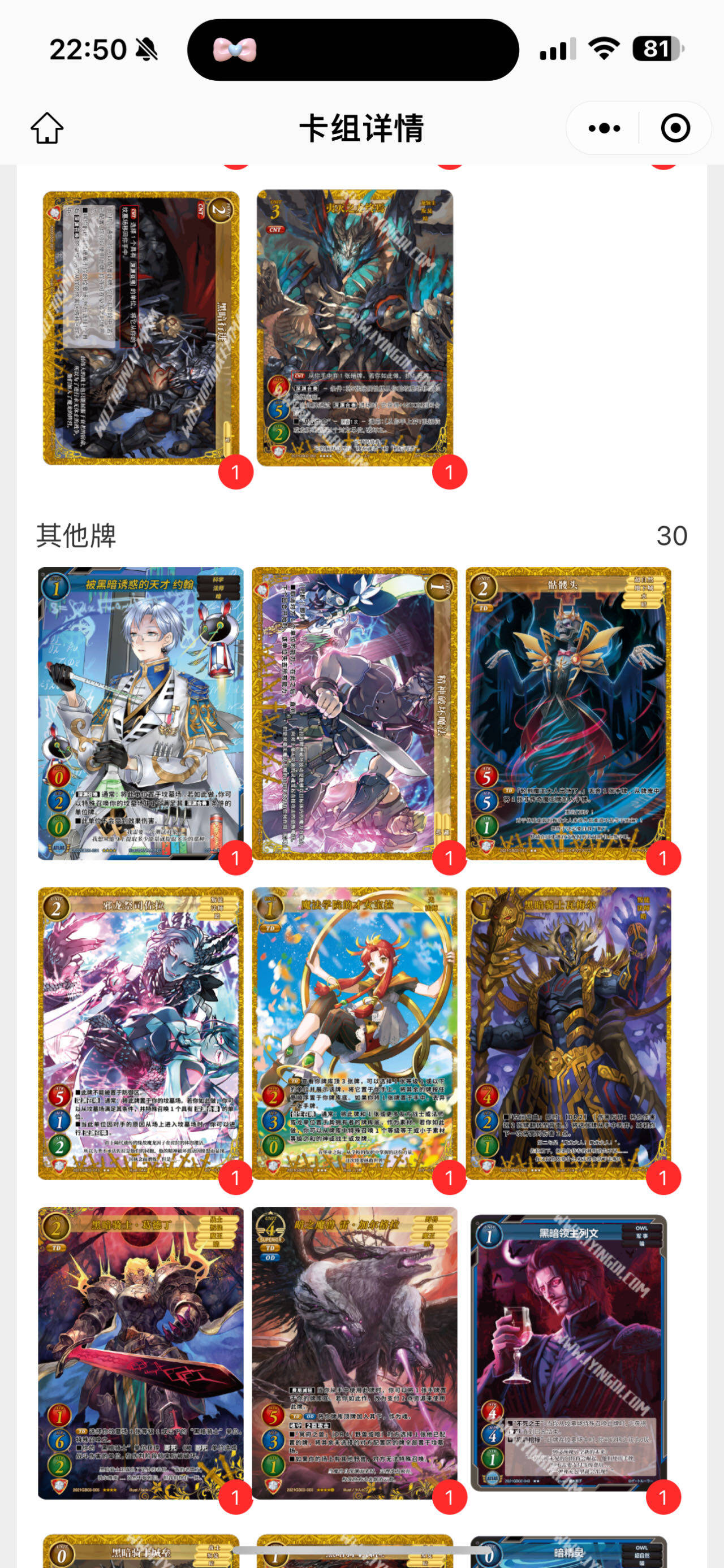Image resolution: width=724 pixels, height=1568 pixels.
Task: Select the 邪龙祭司佐拉 card
Action: (x=141, y=1033)
